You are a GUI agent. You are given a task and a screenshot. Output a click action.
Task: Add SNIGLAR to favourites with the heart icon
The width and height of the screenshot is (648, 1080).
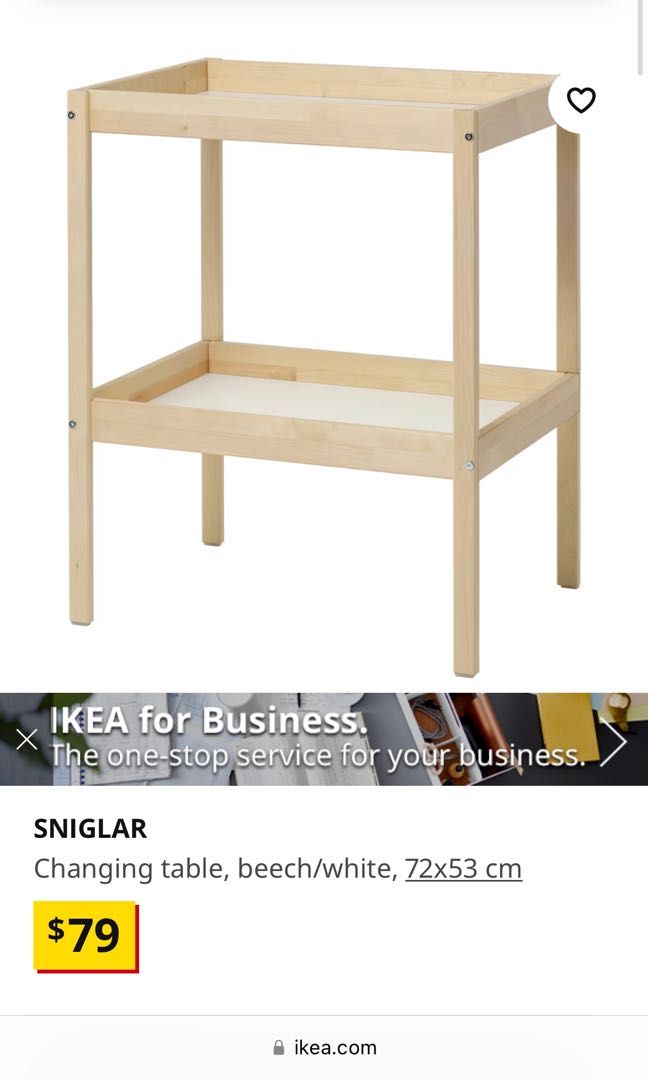pyautogui.click(x=581, y=100)
